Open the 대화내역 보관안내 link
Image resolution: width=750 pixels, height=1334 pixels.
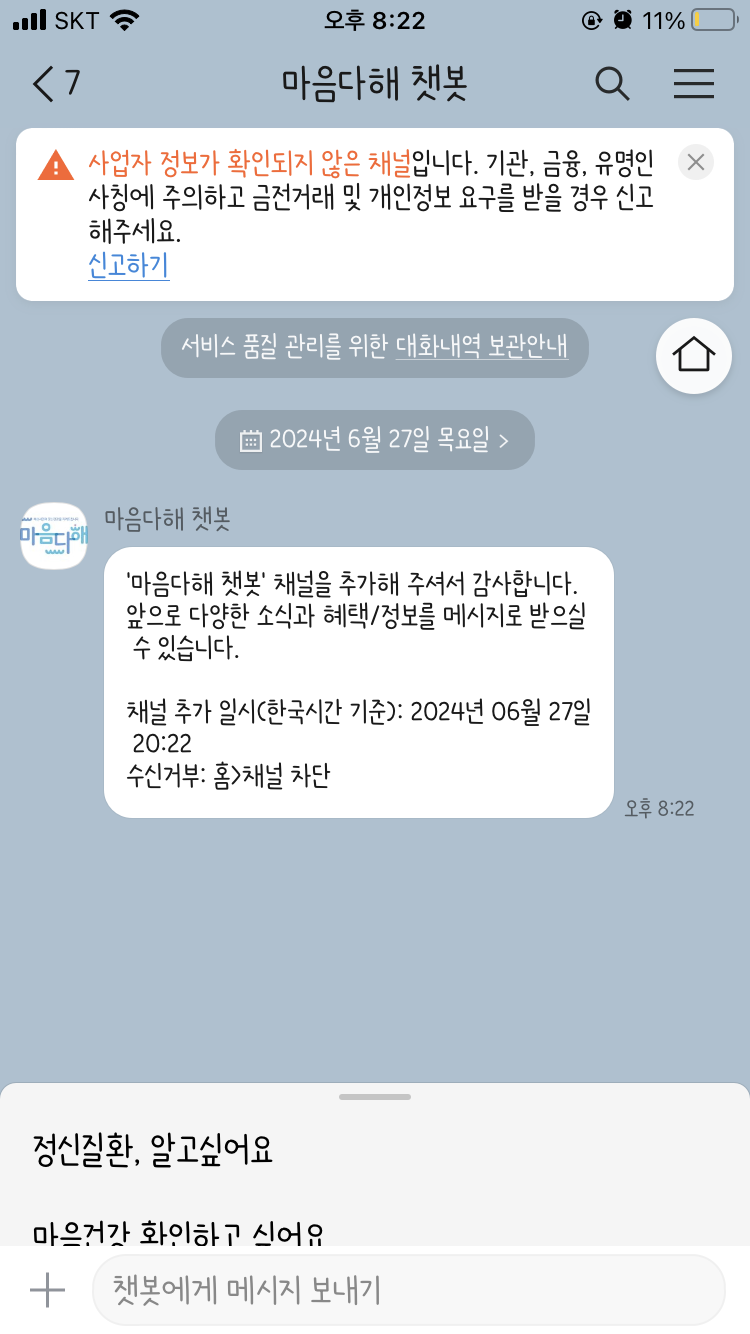(x=481, y=347)
